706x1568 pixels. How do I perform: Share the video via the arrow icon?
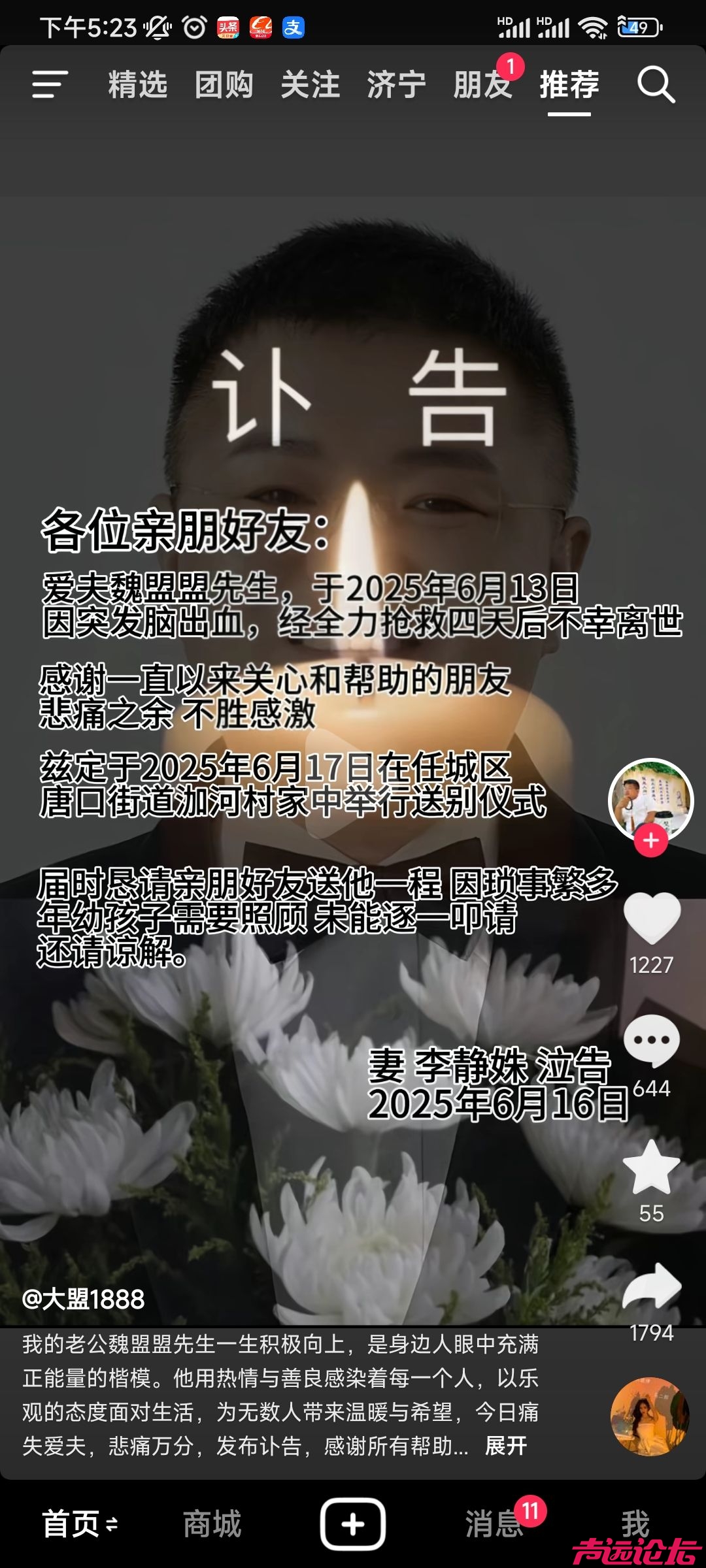click(652, 1287)
